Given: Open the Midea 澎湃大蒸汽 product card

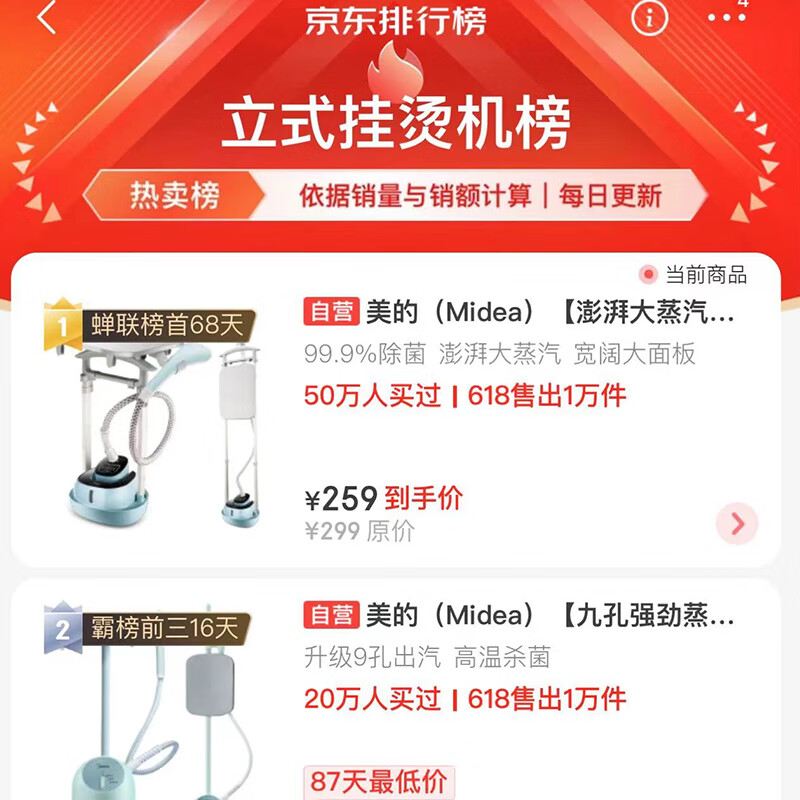Looking at the screenshot, I should click(x=520, y=313).
